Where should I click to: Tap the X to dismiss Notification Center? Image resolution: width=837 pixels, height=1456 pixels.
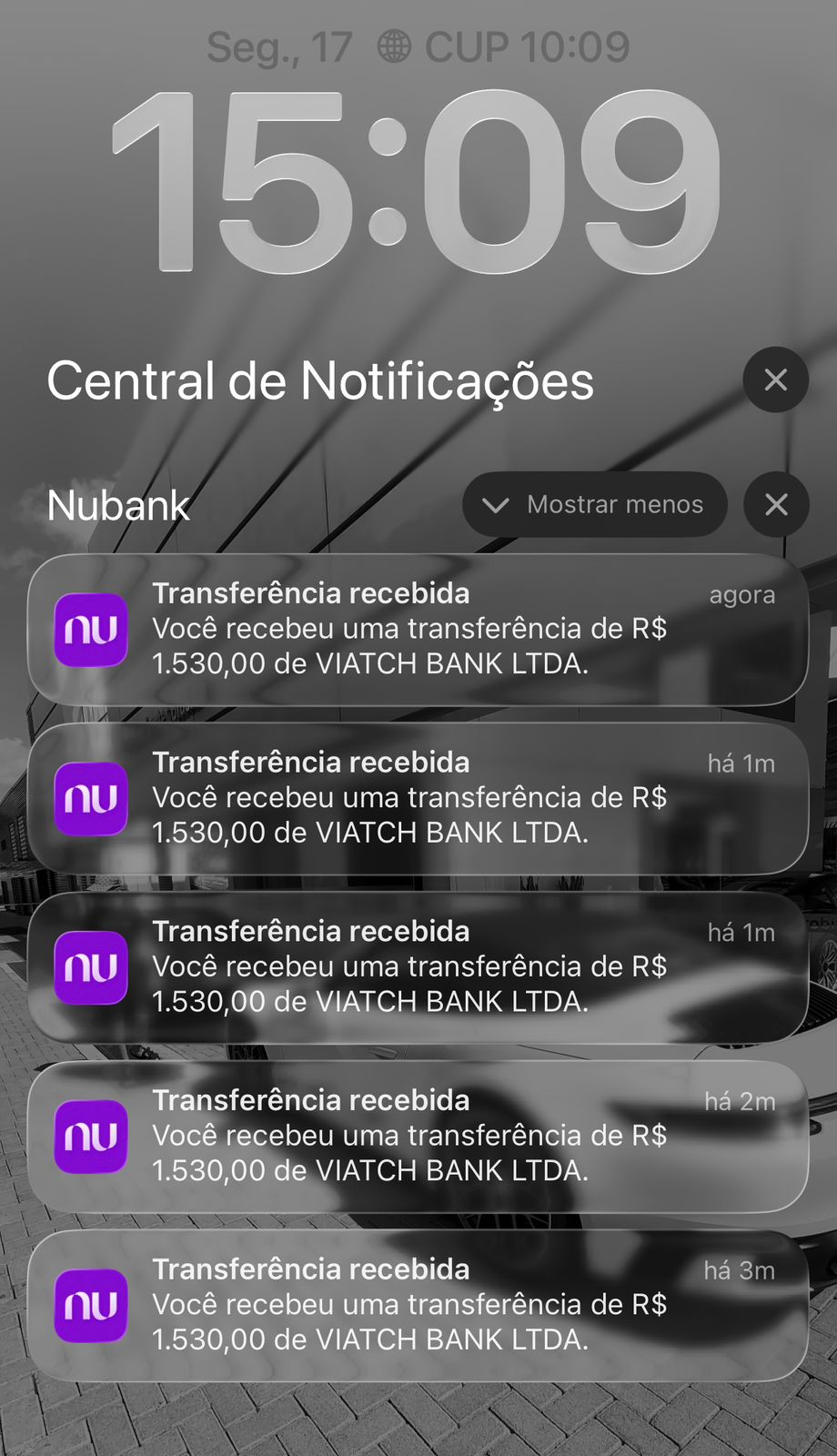[x=774, y=380]
